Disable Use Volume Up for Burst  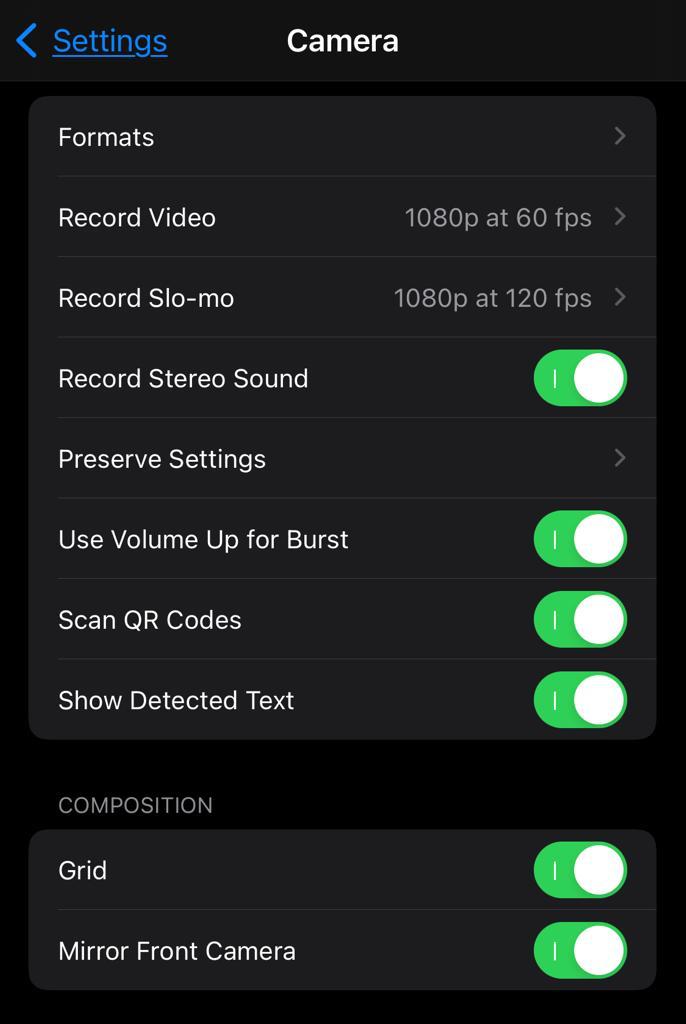pos(580,540)
